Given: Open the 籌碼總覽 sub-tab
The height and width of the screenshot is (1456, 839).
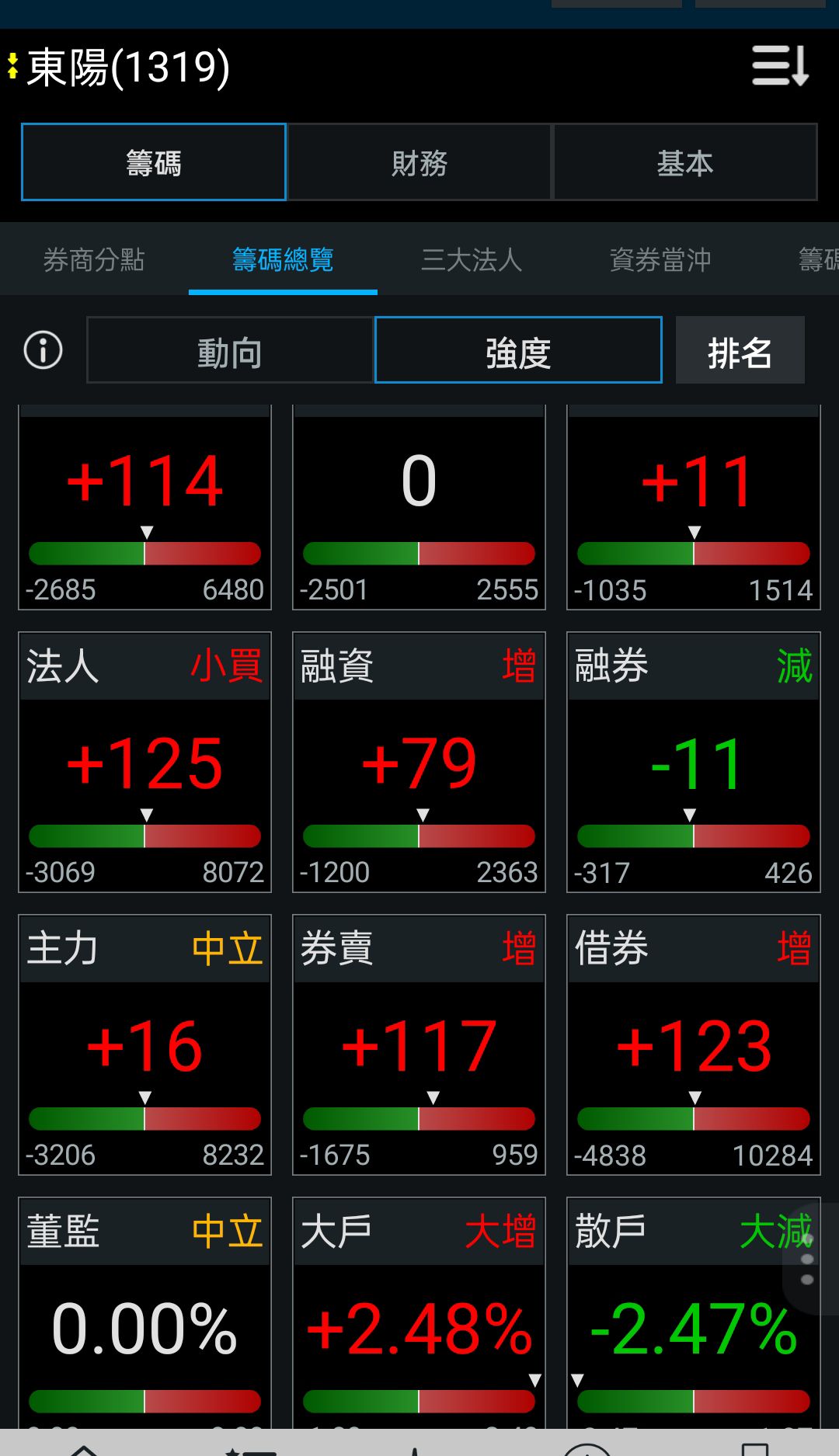Looking at the screenshot, I should (283, 262).
